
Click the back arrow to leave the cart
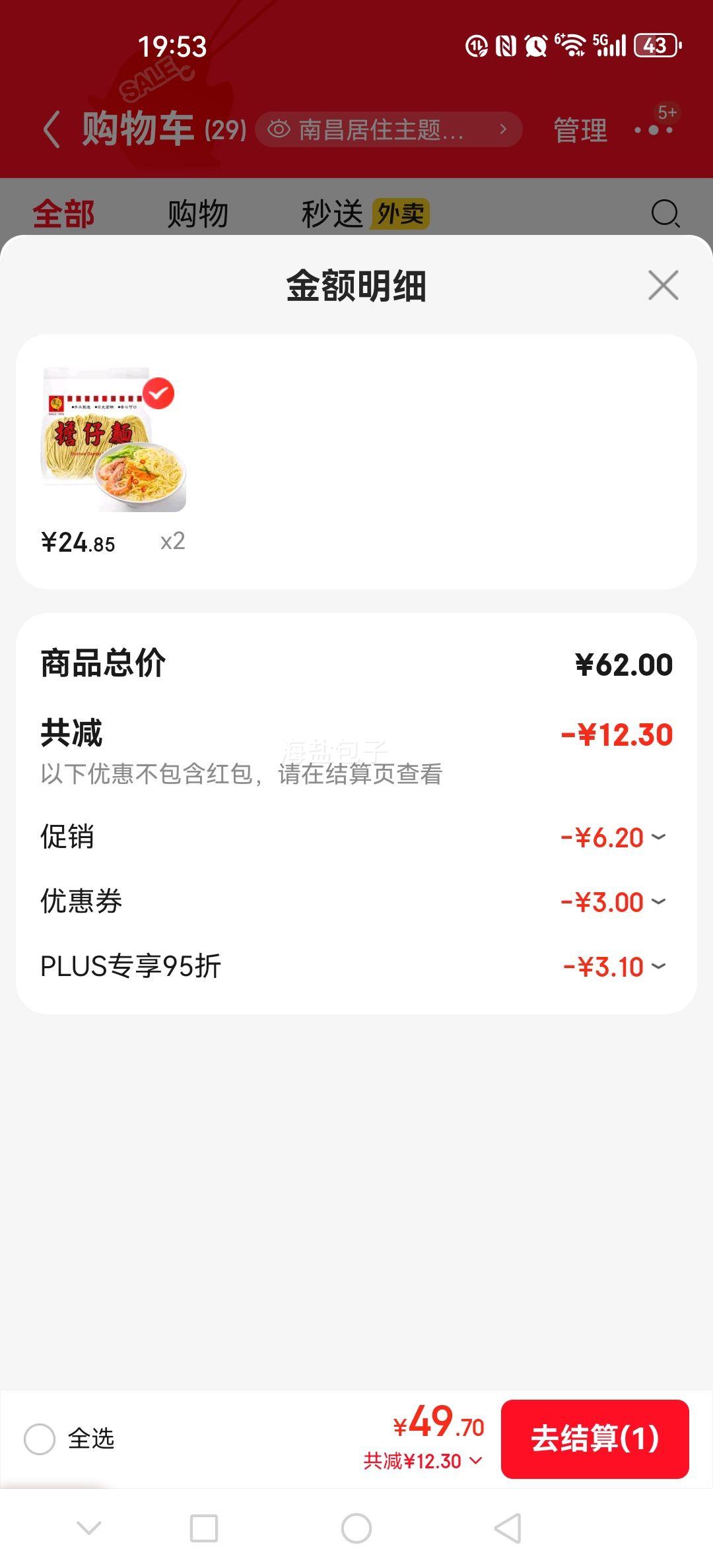[53, 129]
